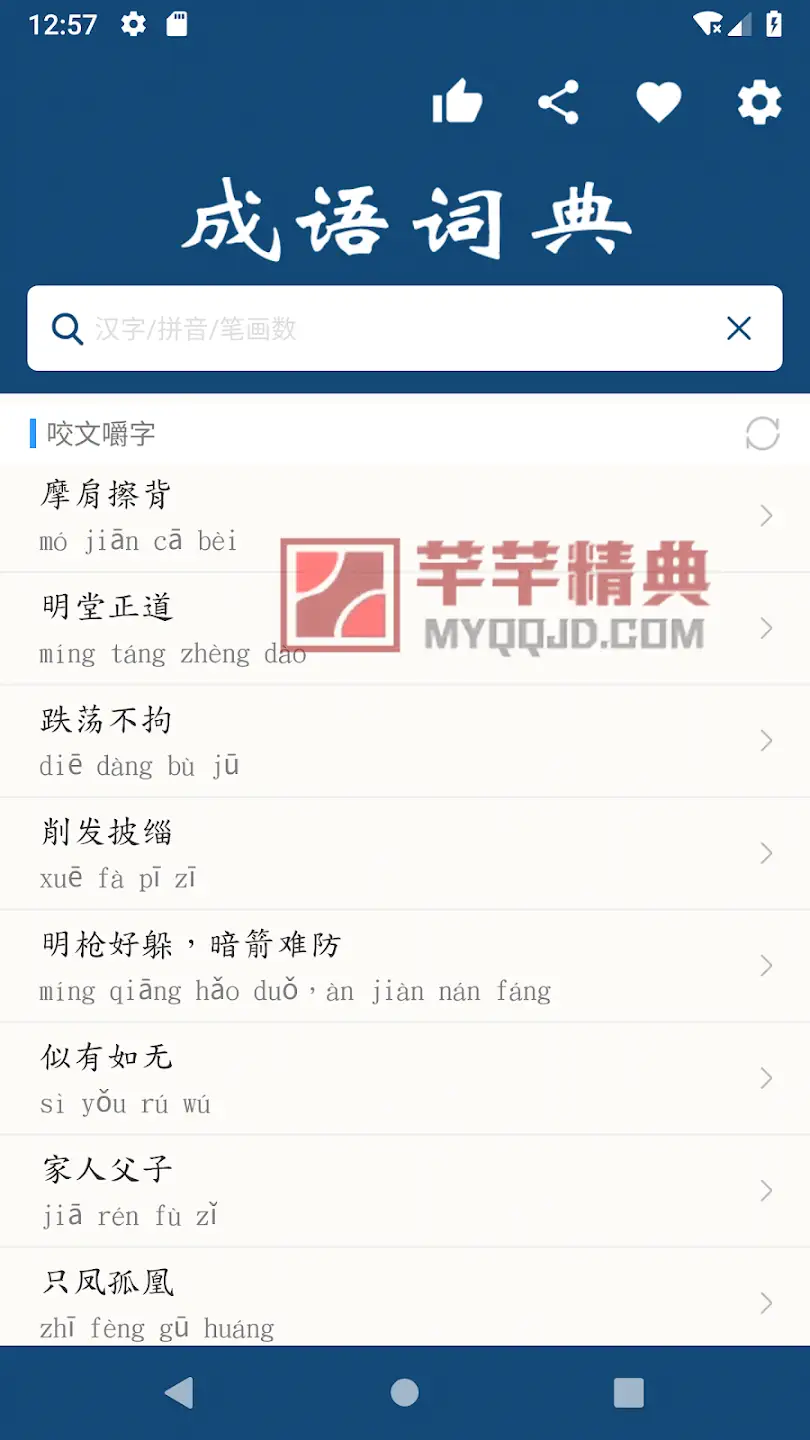The height and width of the screenshot is (1440, 810).
Task: View details for 跌荡不拘
Action: (404, 742)
